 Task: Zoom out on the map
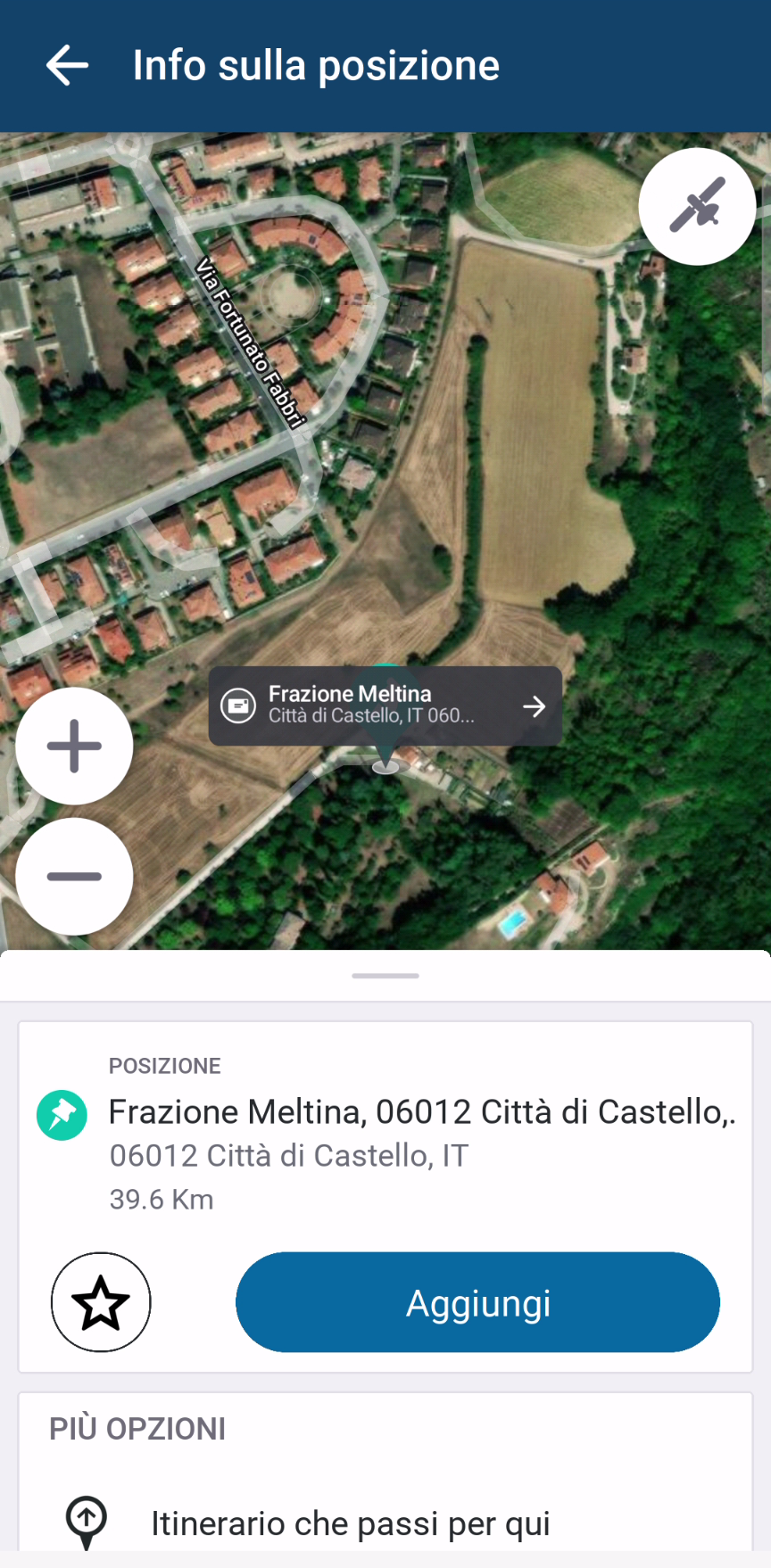pos(74,876)
